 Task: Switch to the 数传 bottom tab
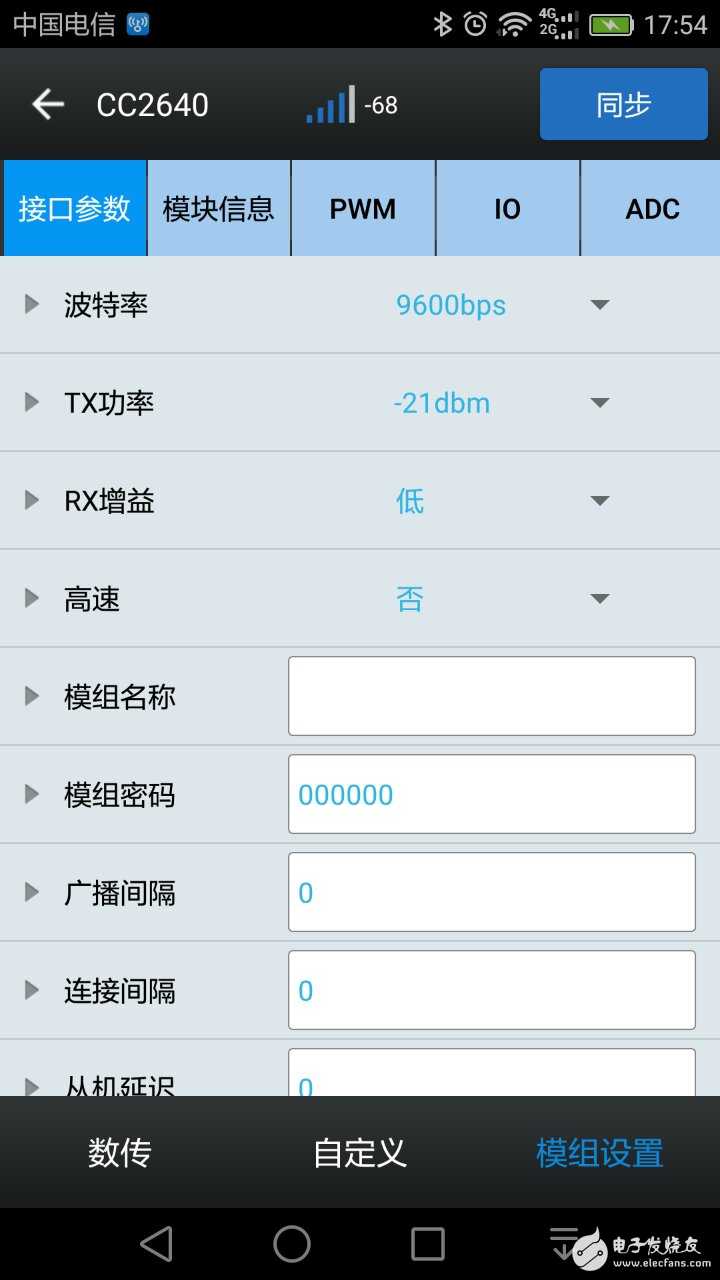tap(120, 1153)
